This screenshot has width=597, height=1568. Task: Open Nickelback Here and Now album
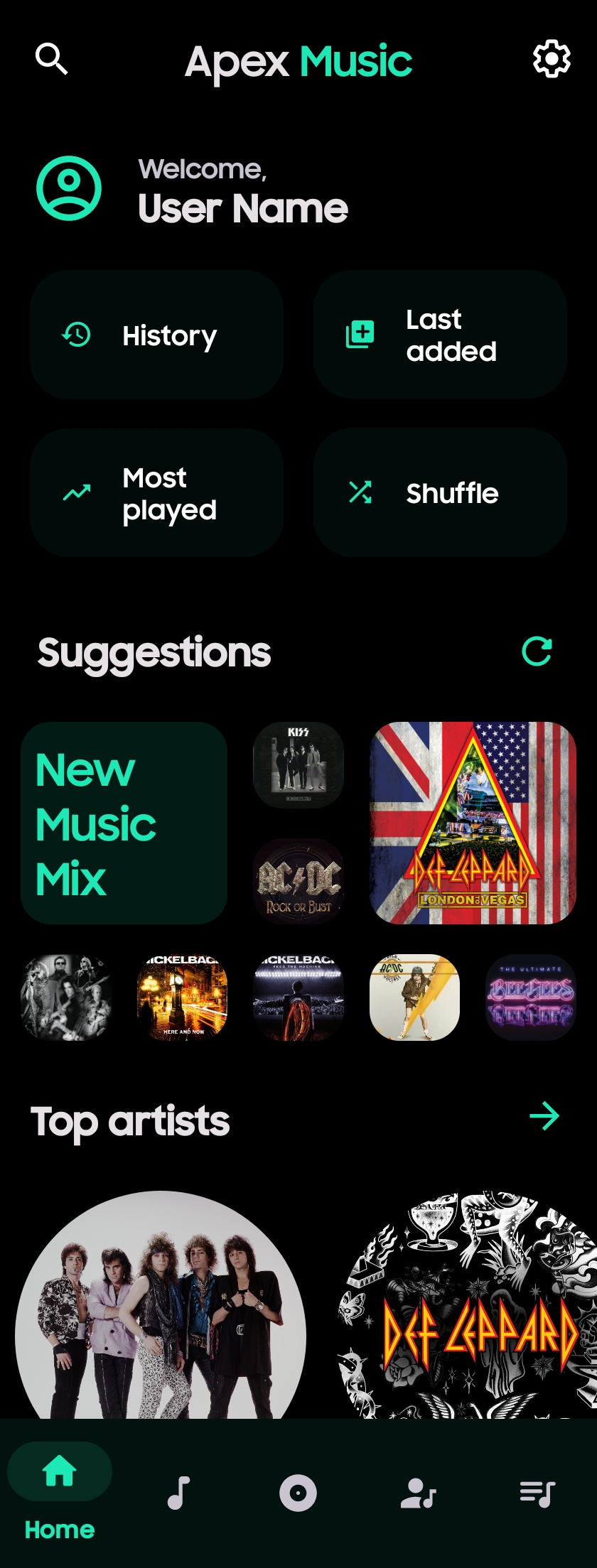click(x=182, y=997)
